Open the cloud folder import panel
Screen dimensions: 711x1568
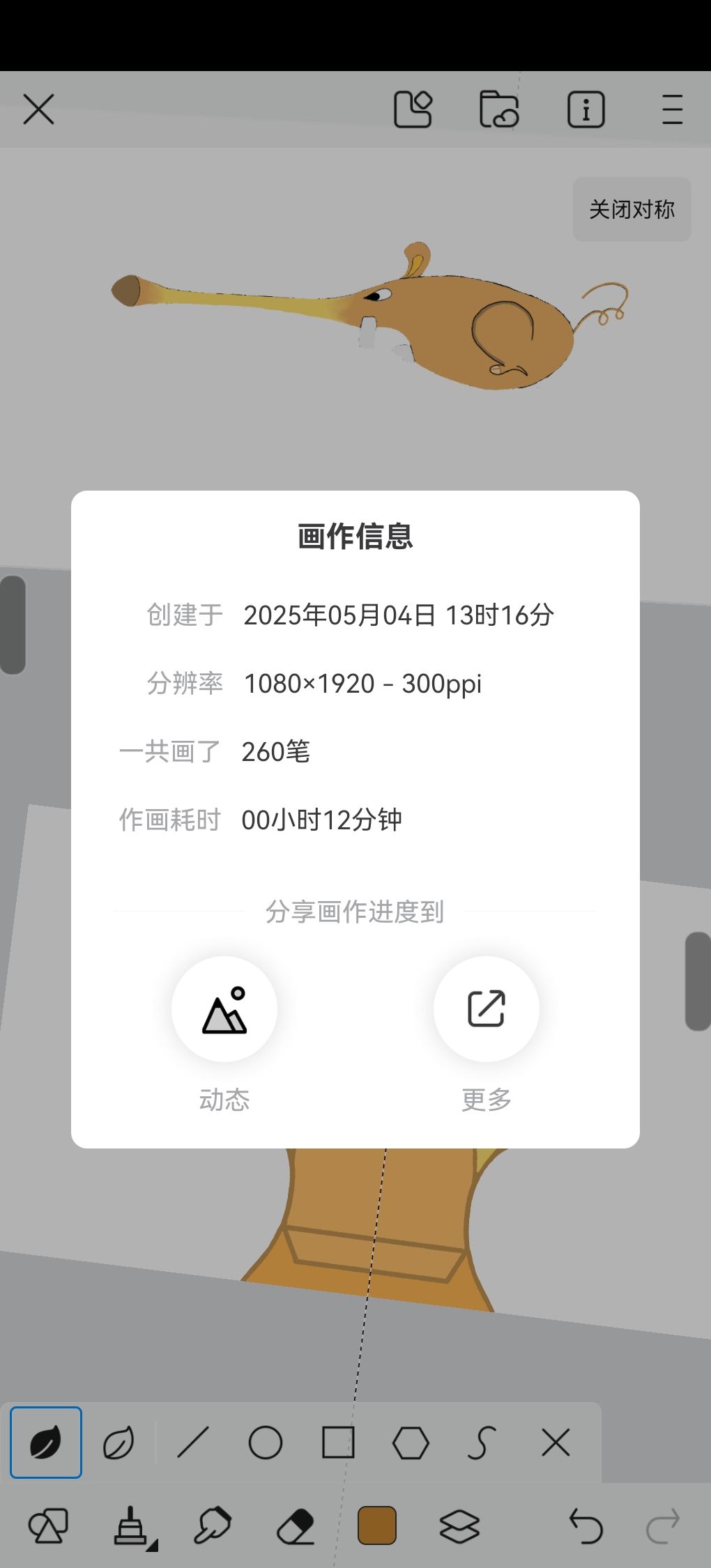(x=500, y=109)
